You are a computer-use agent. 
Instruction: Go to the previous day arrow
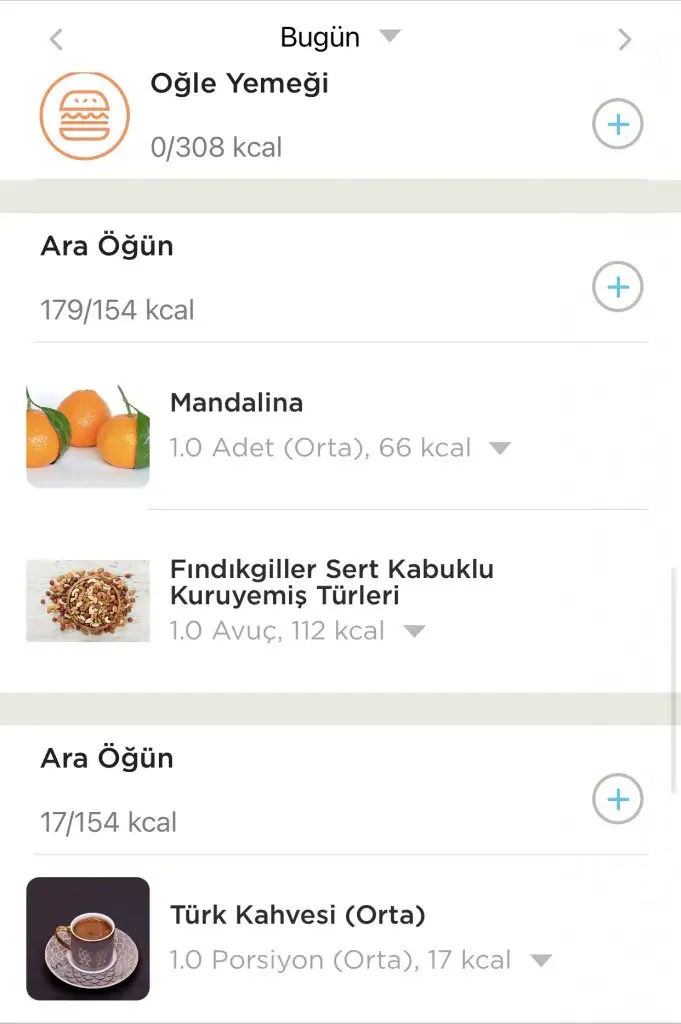coord(56,40)
